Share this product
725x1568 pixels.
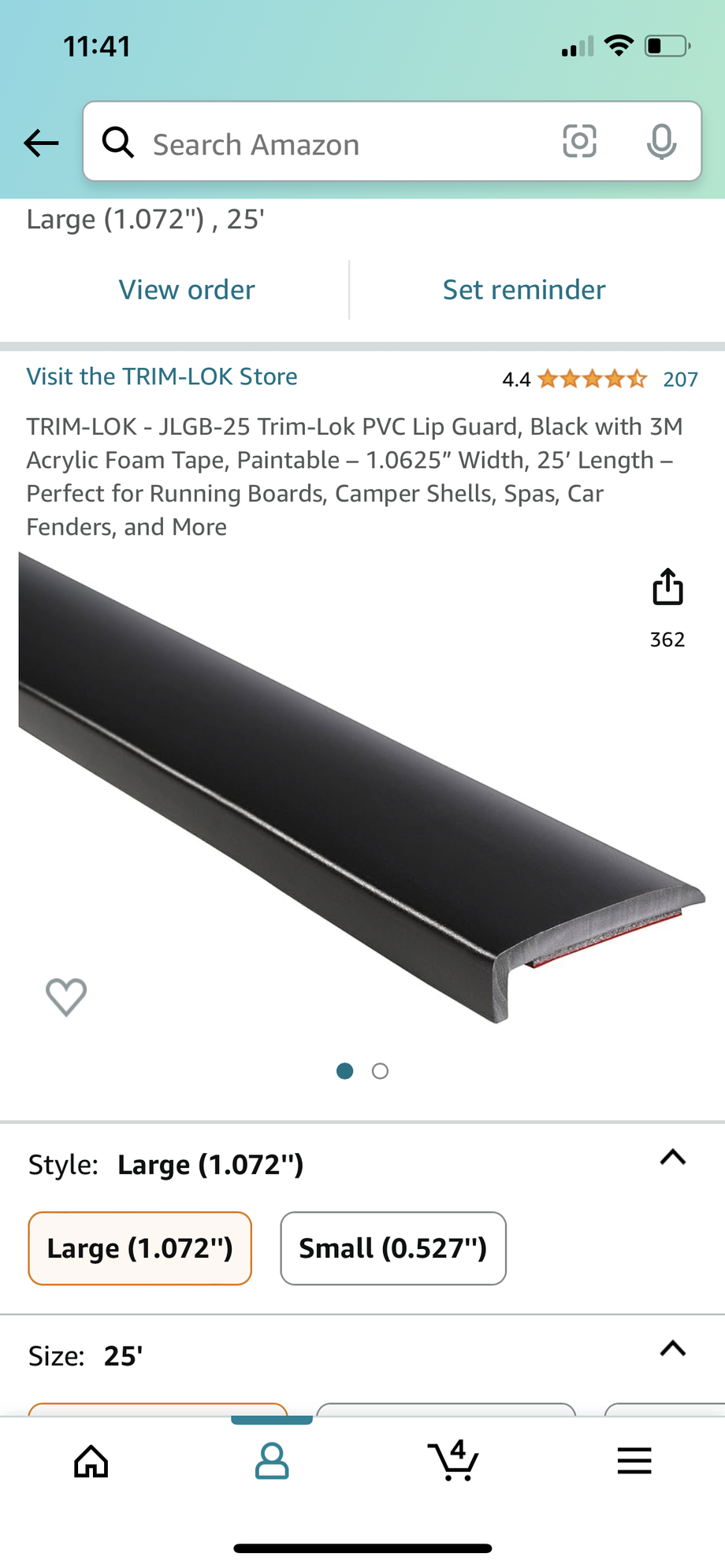(x=667, y=588)
